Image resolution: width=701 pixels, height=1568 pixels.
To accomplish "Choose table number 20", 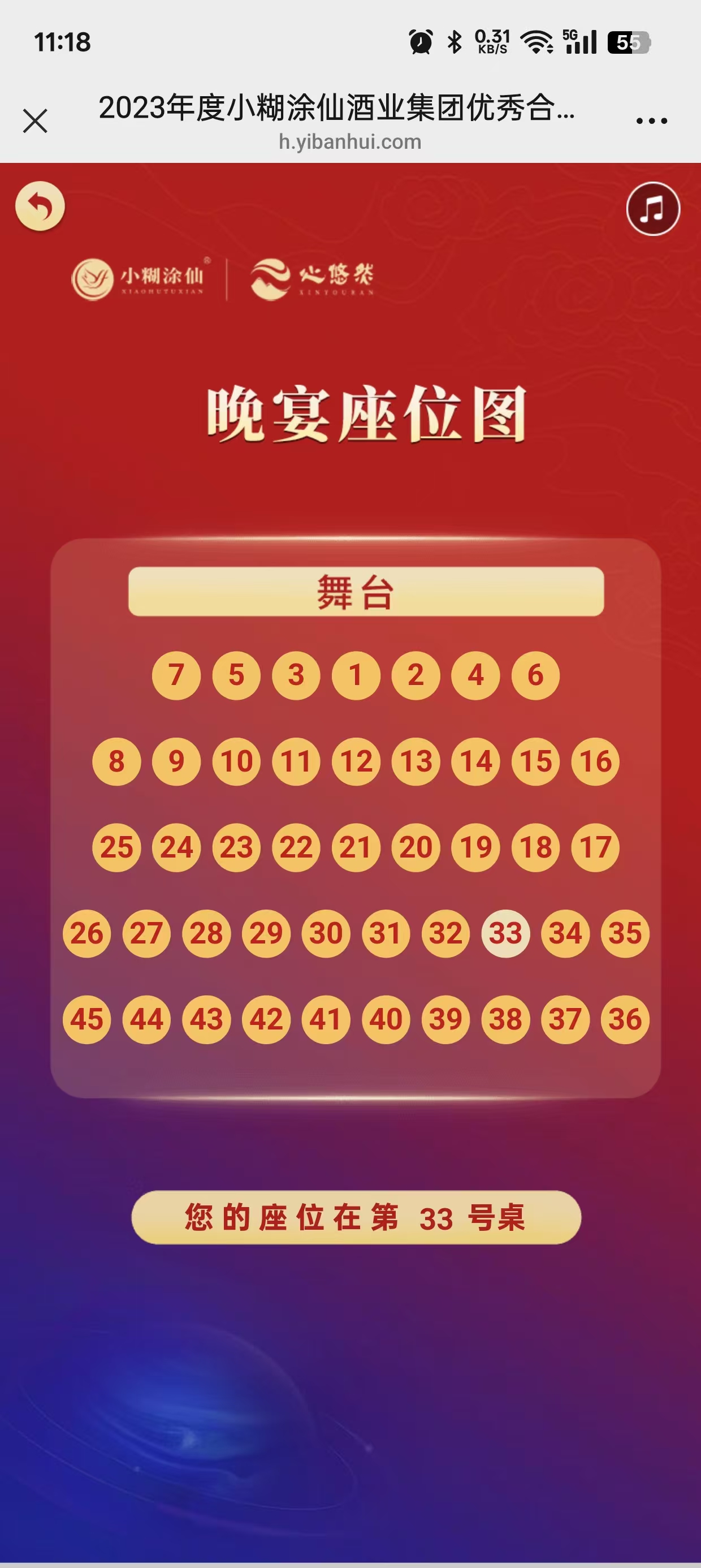I will point(416,847).
